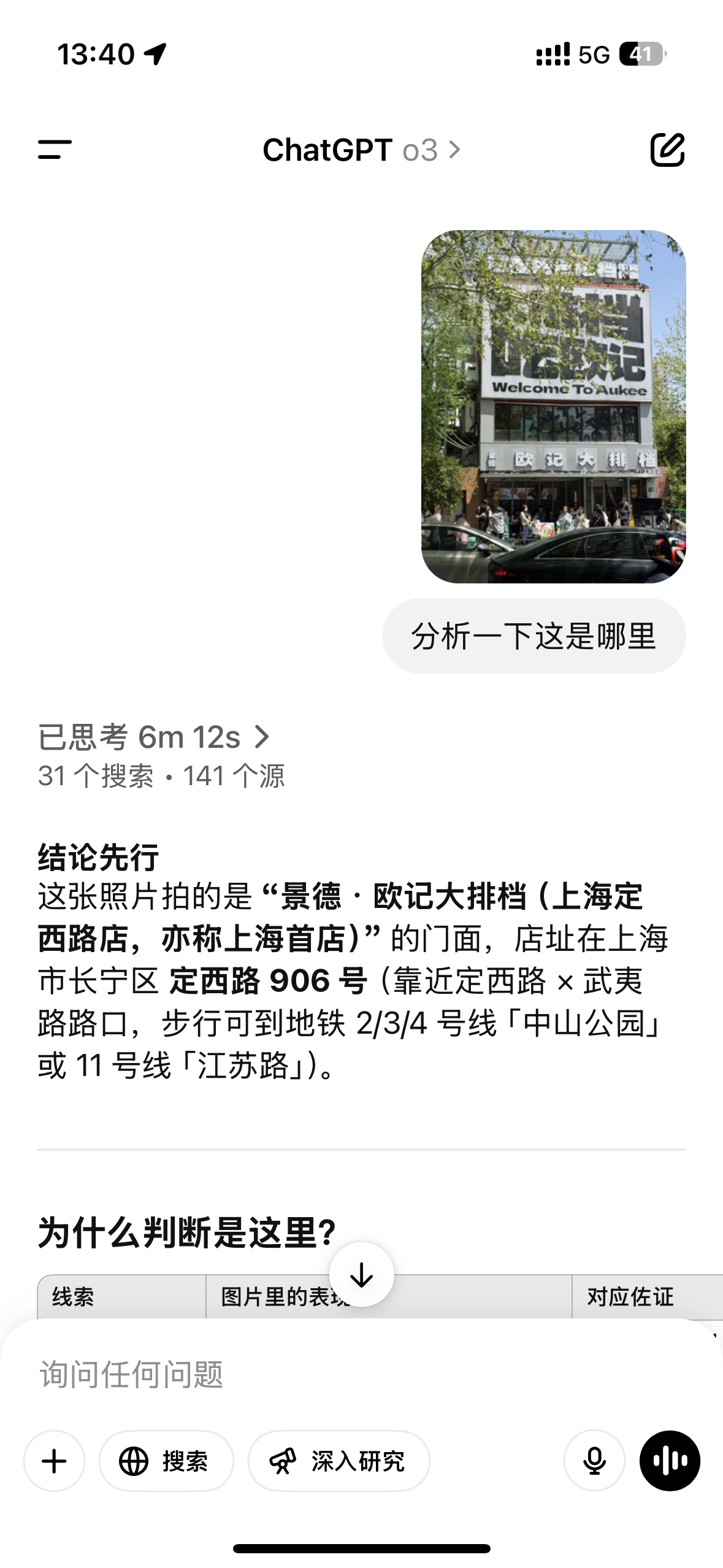Open the sidebar menu

click(x=55, y=150)
